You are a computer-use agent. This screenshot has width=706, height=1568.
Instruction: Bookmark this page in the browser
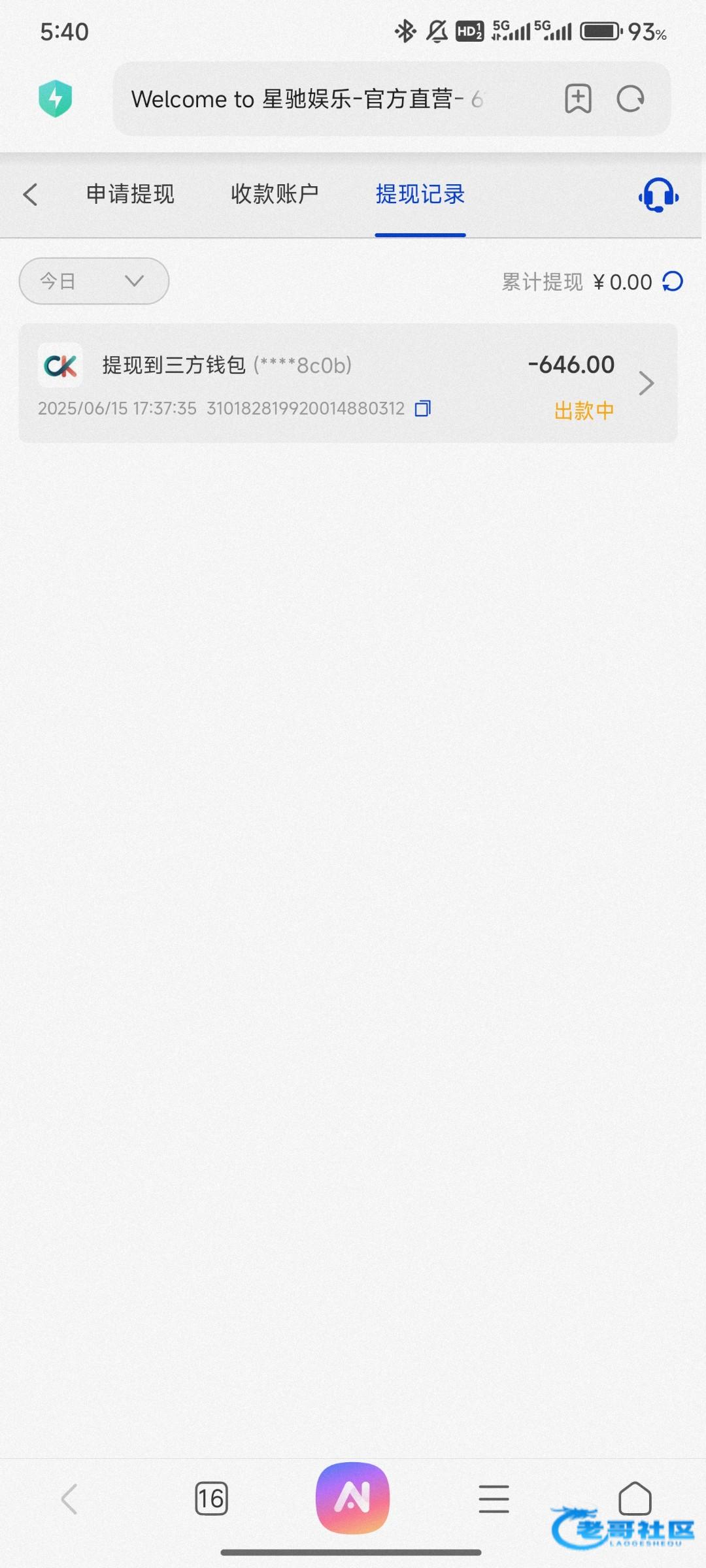click(x=578, y=99)
